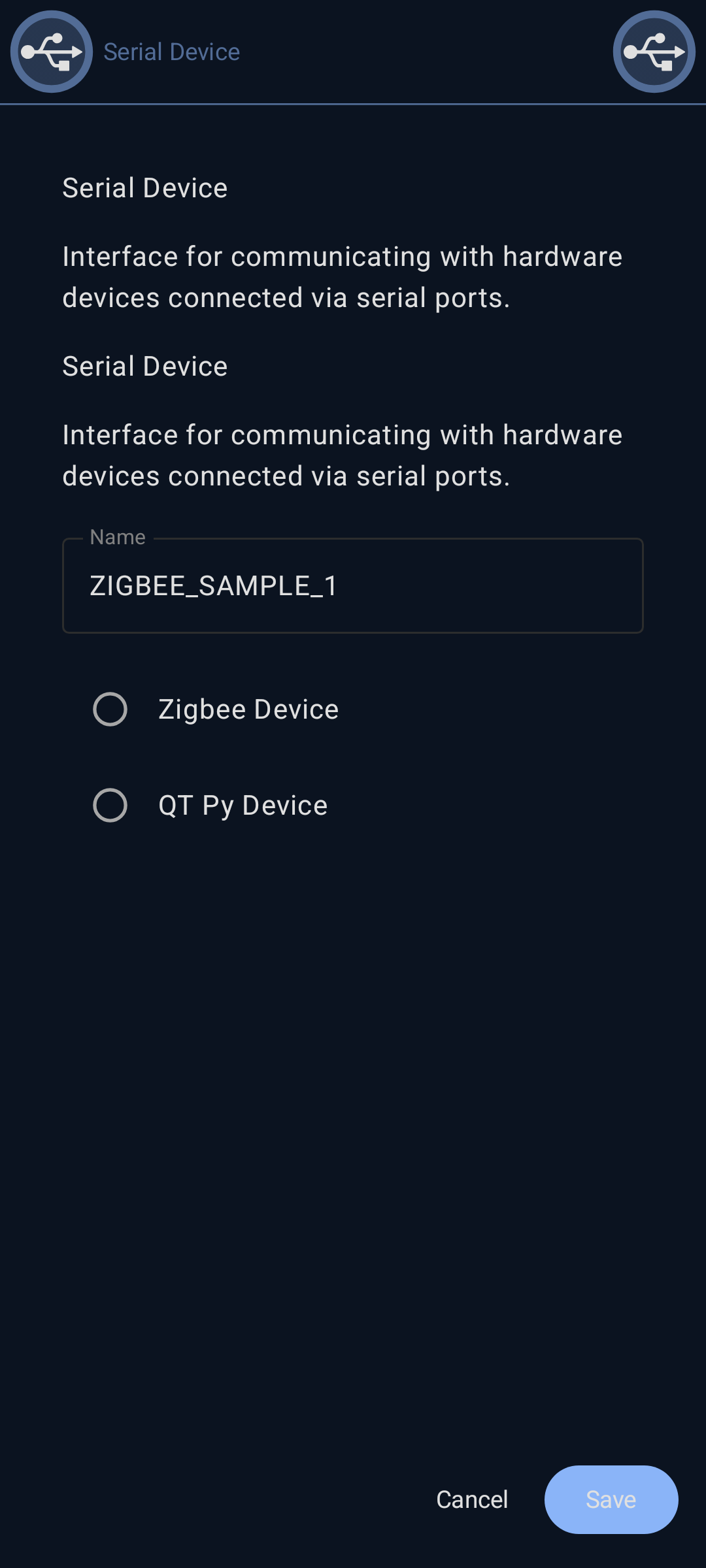Select the ZIGBEE_SAMPLE_1 name value
Image resolution: width=706 pixels, height=1568 pixels.
pos(212,587)
